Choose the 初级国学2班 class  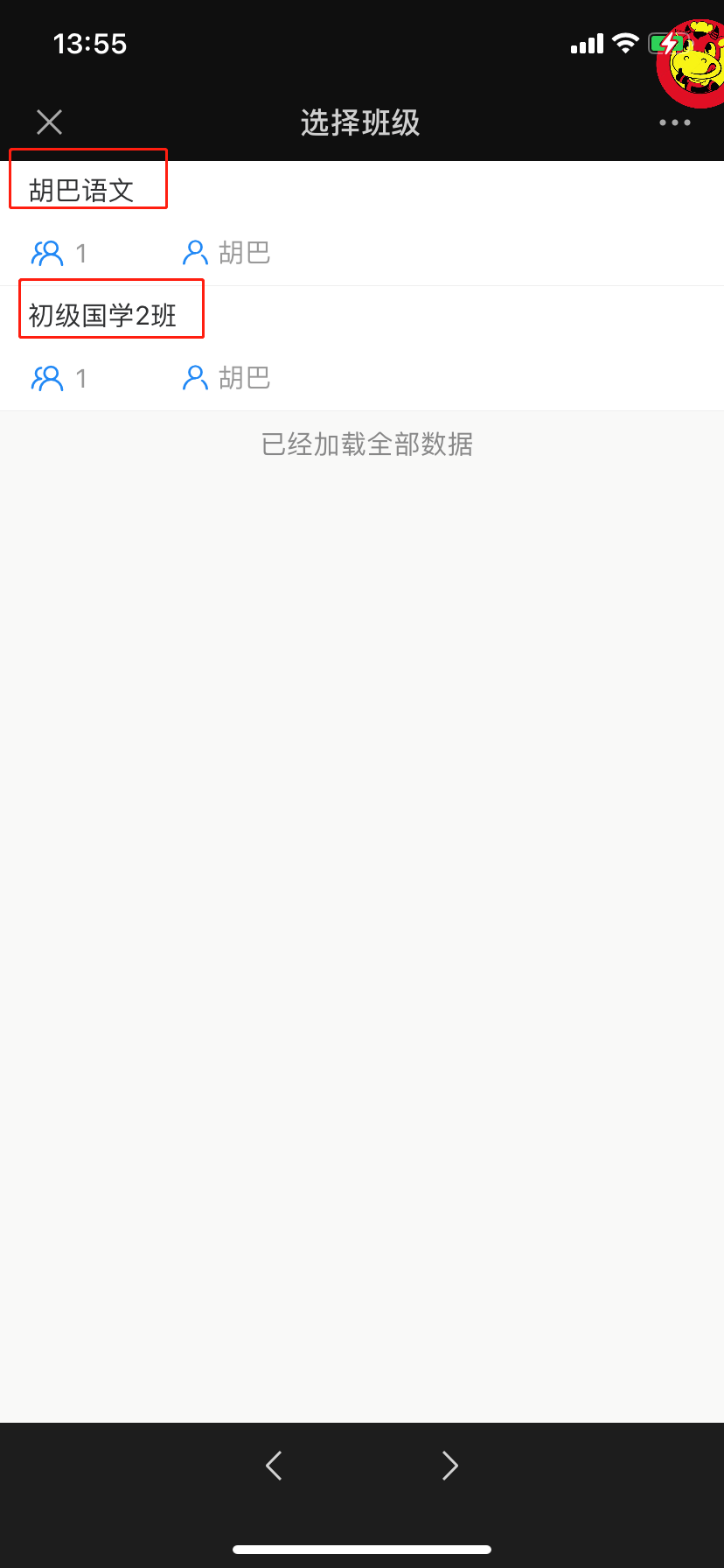click(x=362, y=349)
